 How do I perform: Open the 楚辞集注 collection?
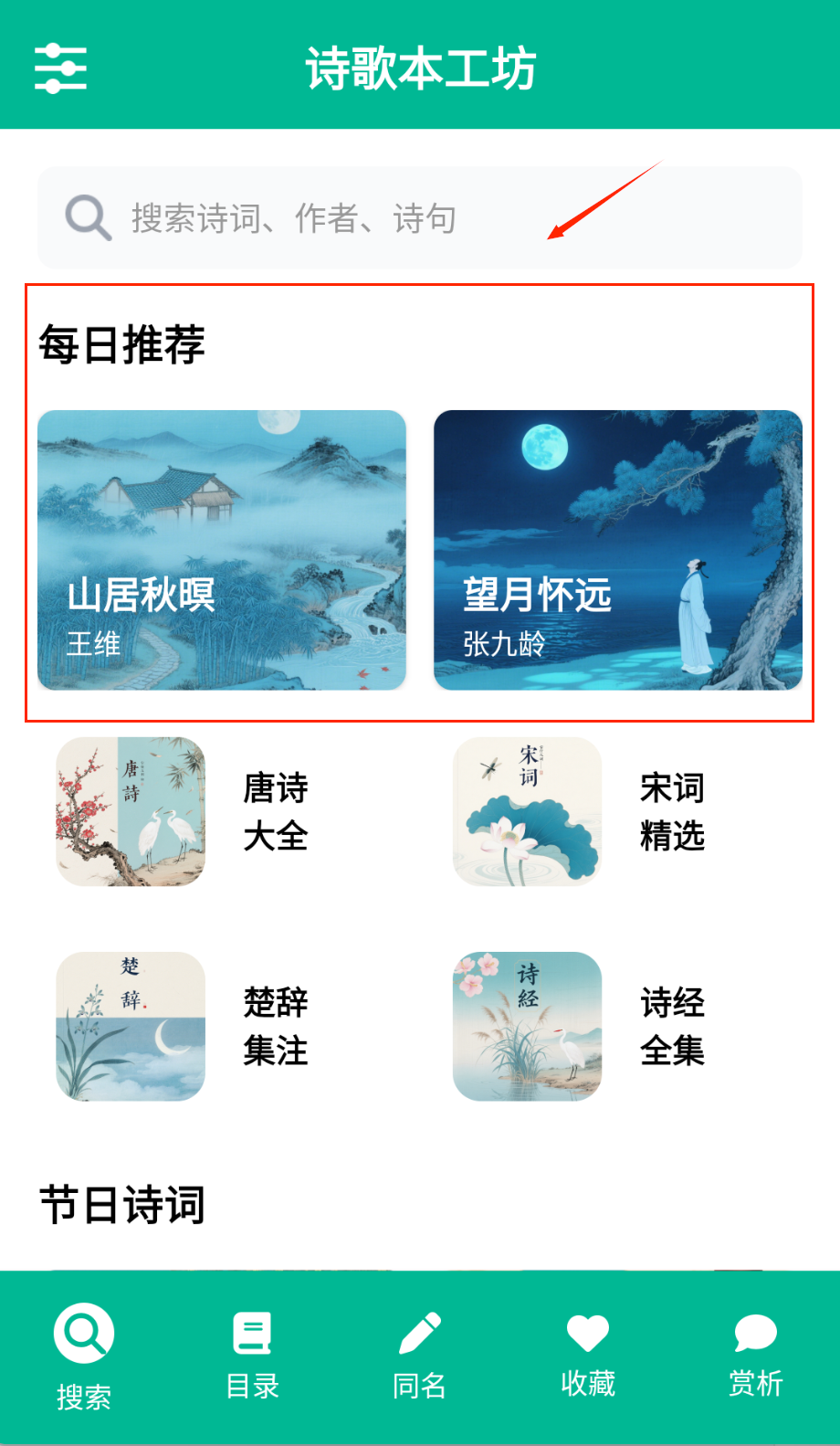(x=183, y=1027)
